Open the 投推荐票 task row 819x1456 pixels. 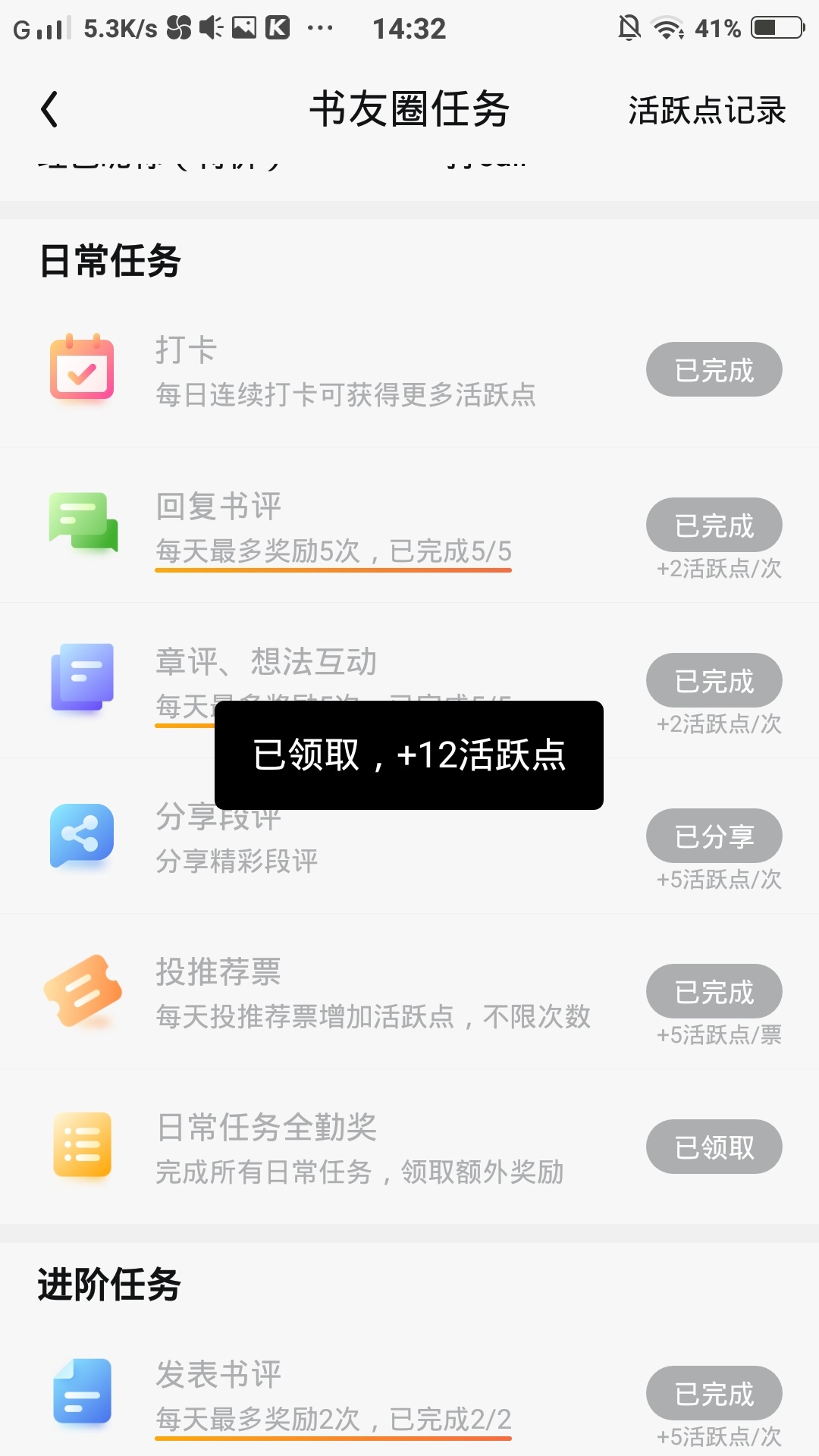(x=409, y=992)
